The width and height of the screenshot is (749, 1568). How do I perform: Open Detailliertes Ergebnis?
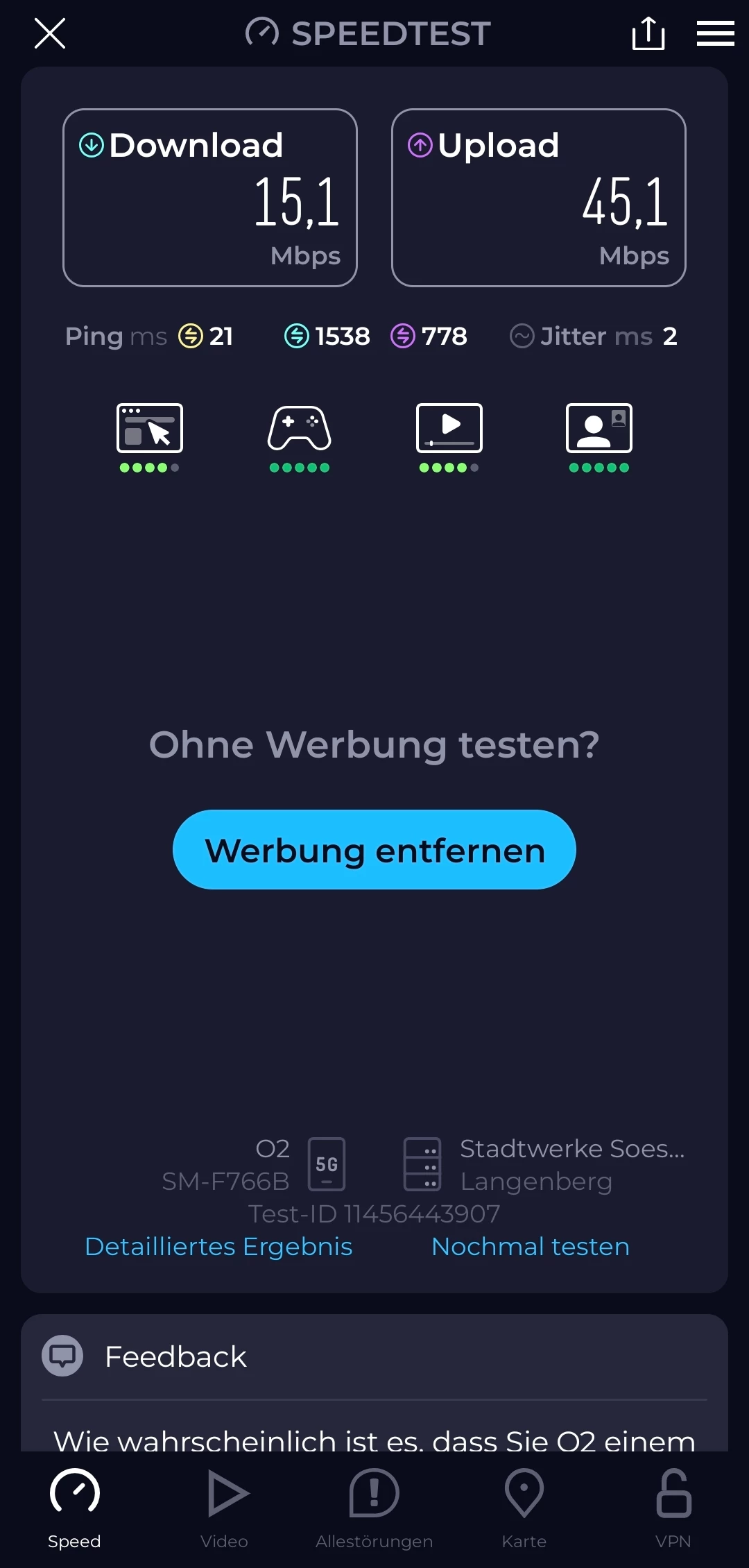coord(218,1247)
